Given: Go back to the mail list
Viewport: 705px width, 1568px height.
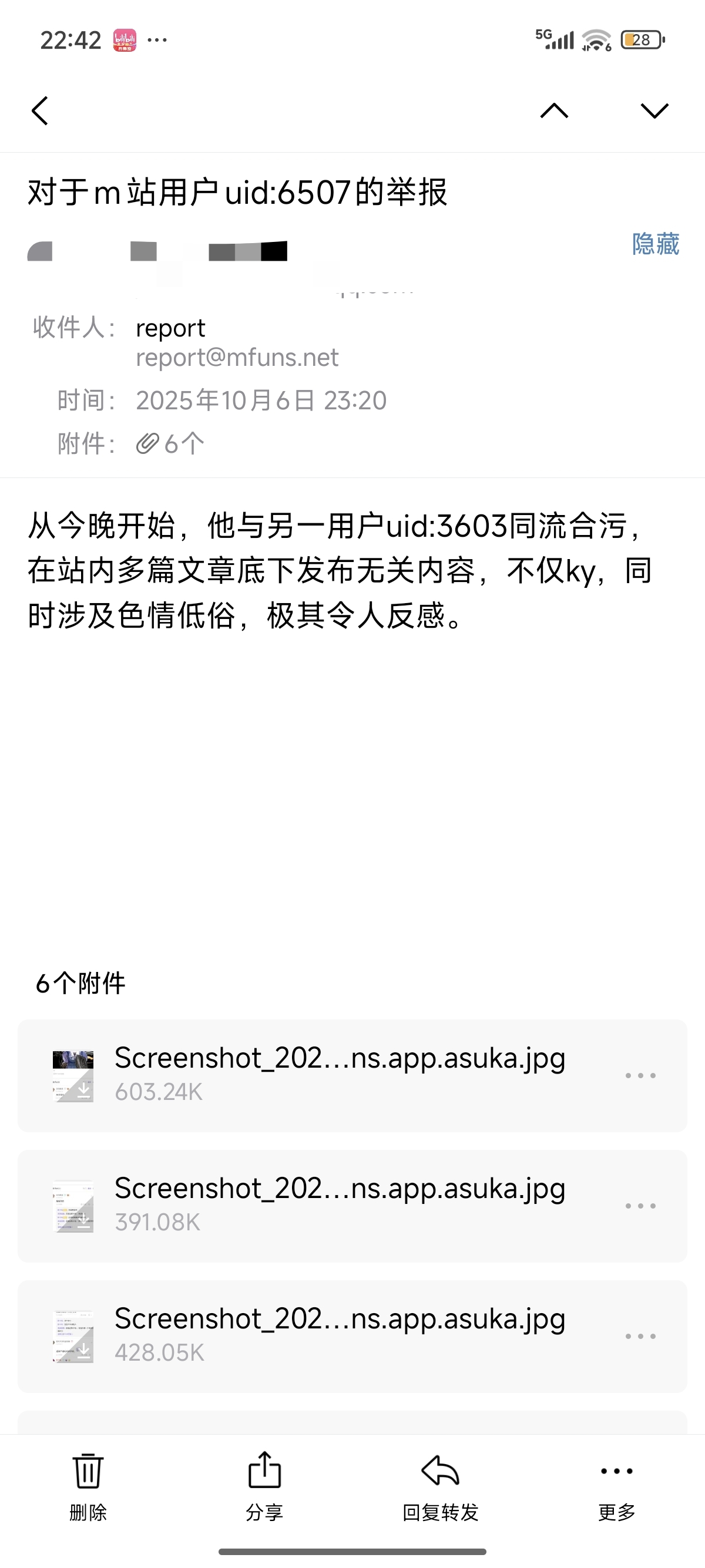Looking at the screenshot, I should click(x=40, y=111).
